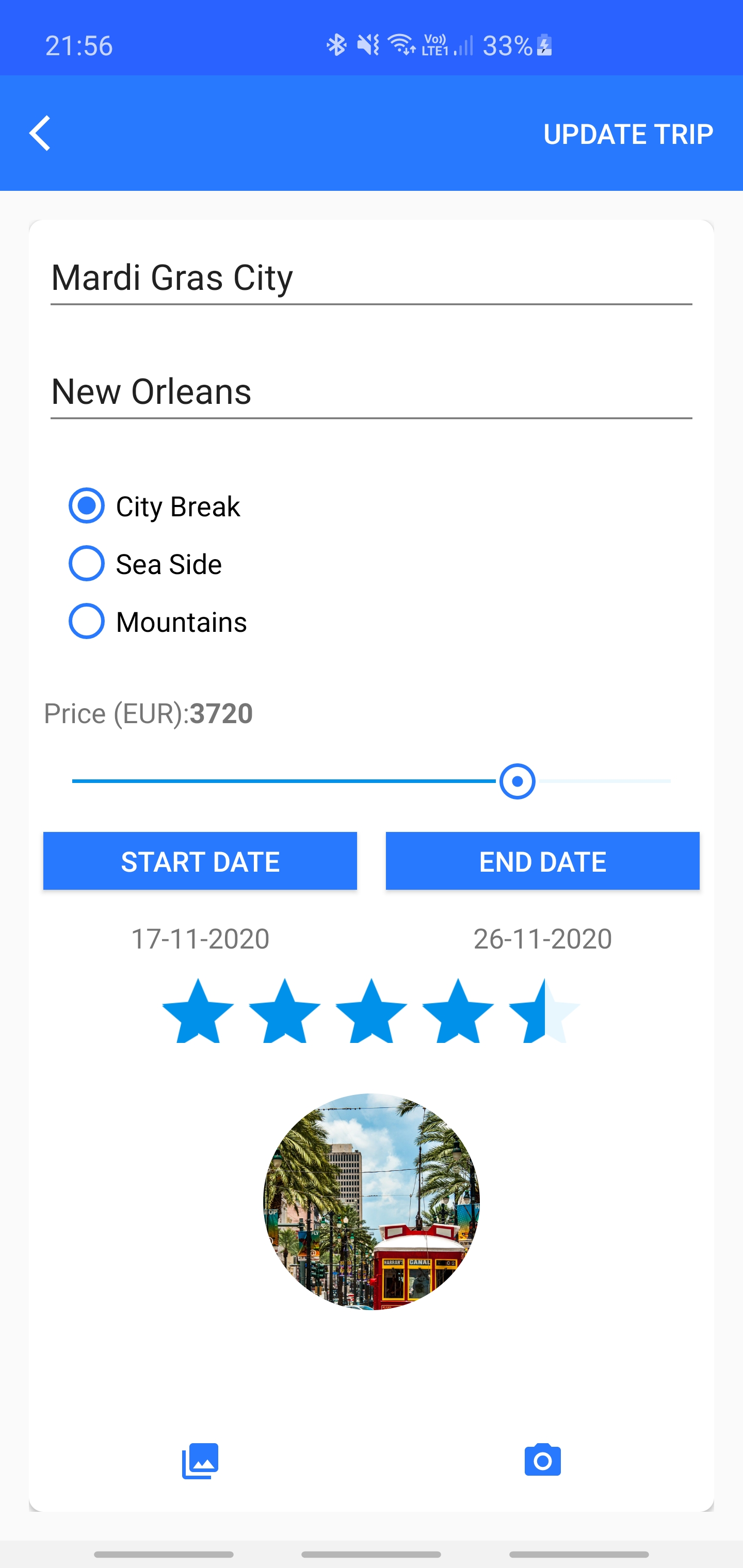The image size is (743, 1568).
Task: Go back using the arrow icon
Action: click(40, 133)
